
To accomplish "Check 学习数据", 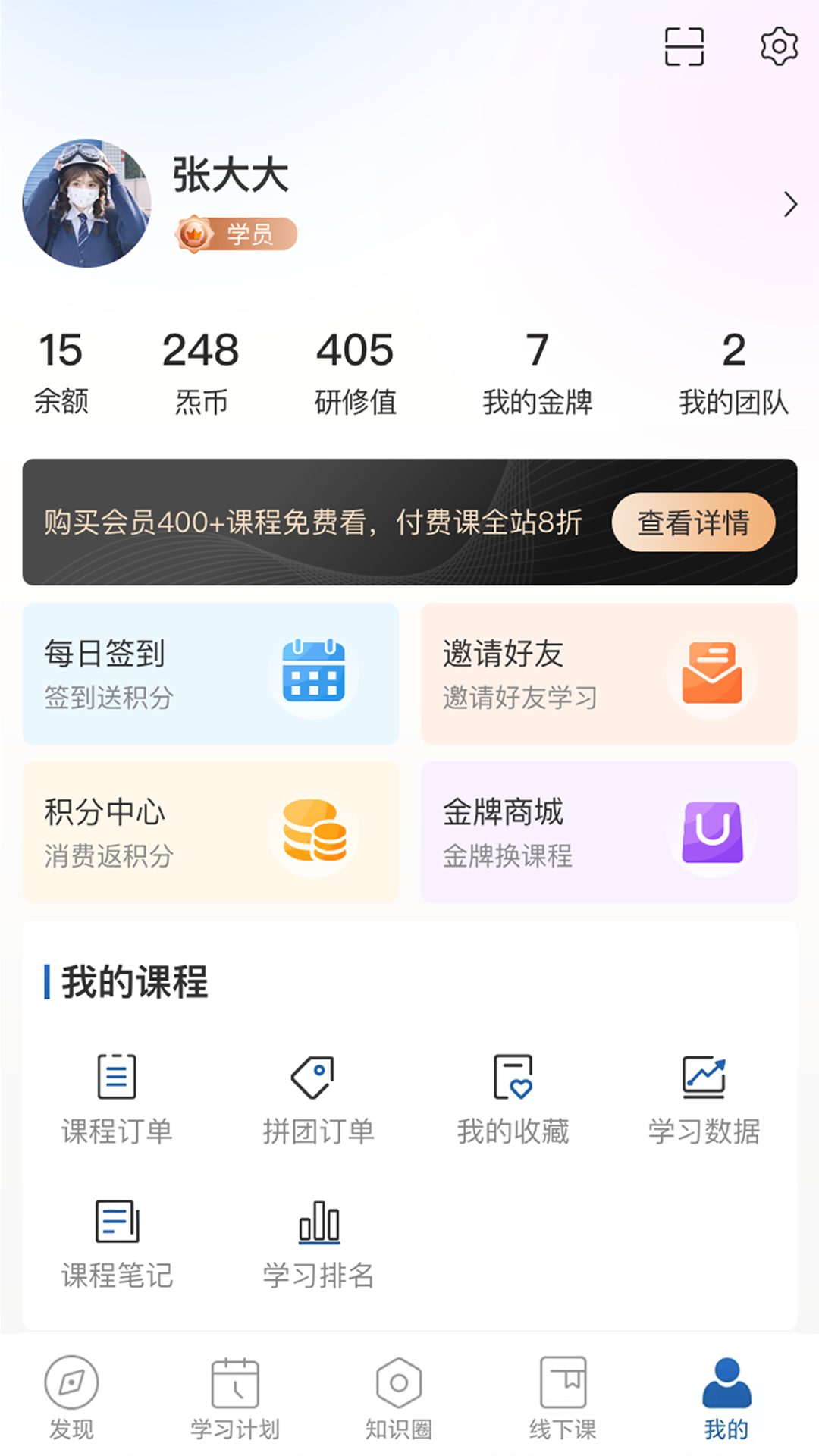I will tap(704, 1097).
